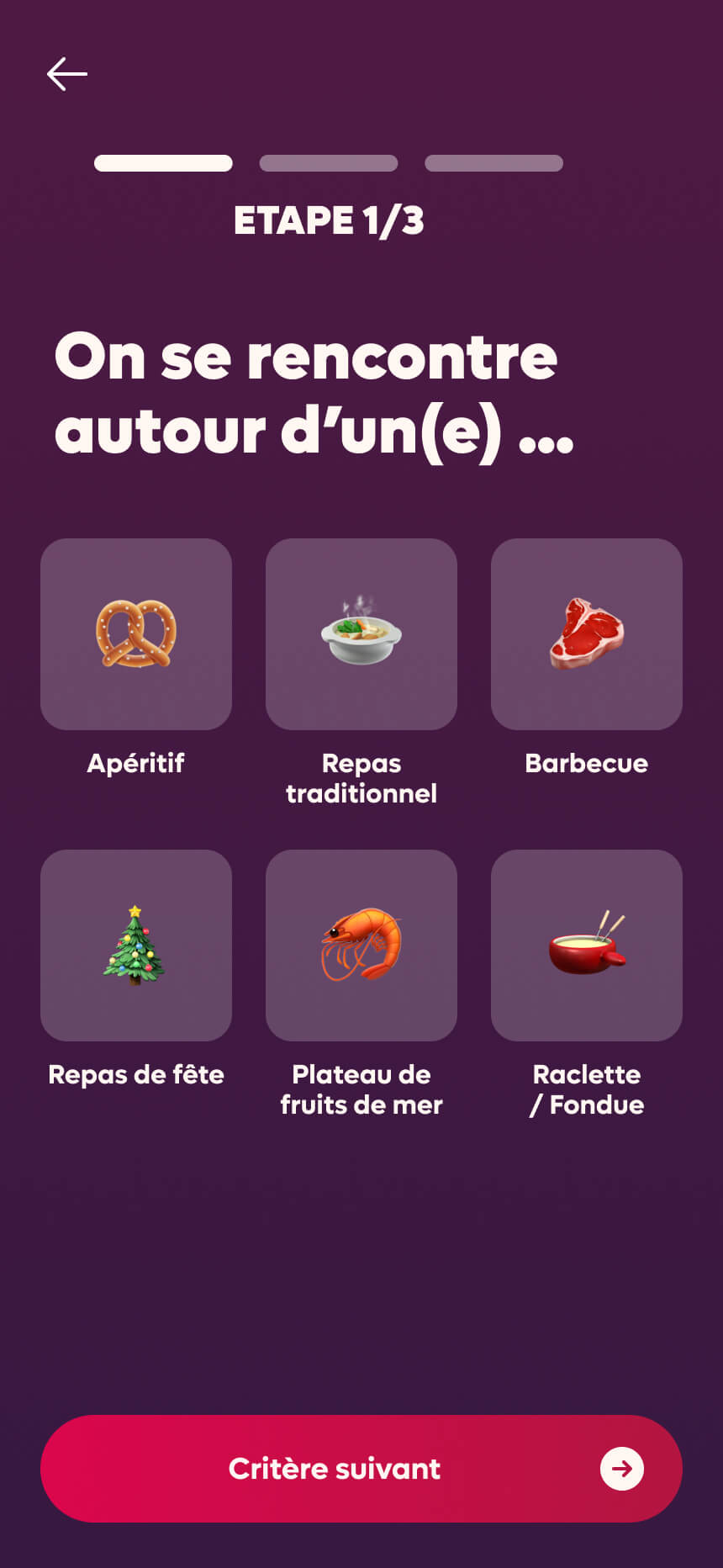Image resolution: width=723 pixels, height=1568 pixels.
Task: Tap the second step progress segment
Action: [328, 163]
